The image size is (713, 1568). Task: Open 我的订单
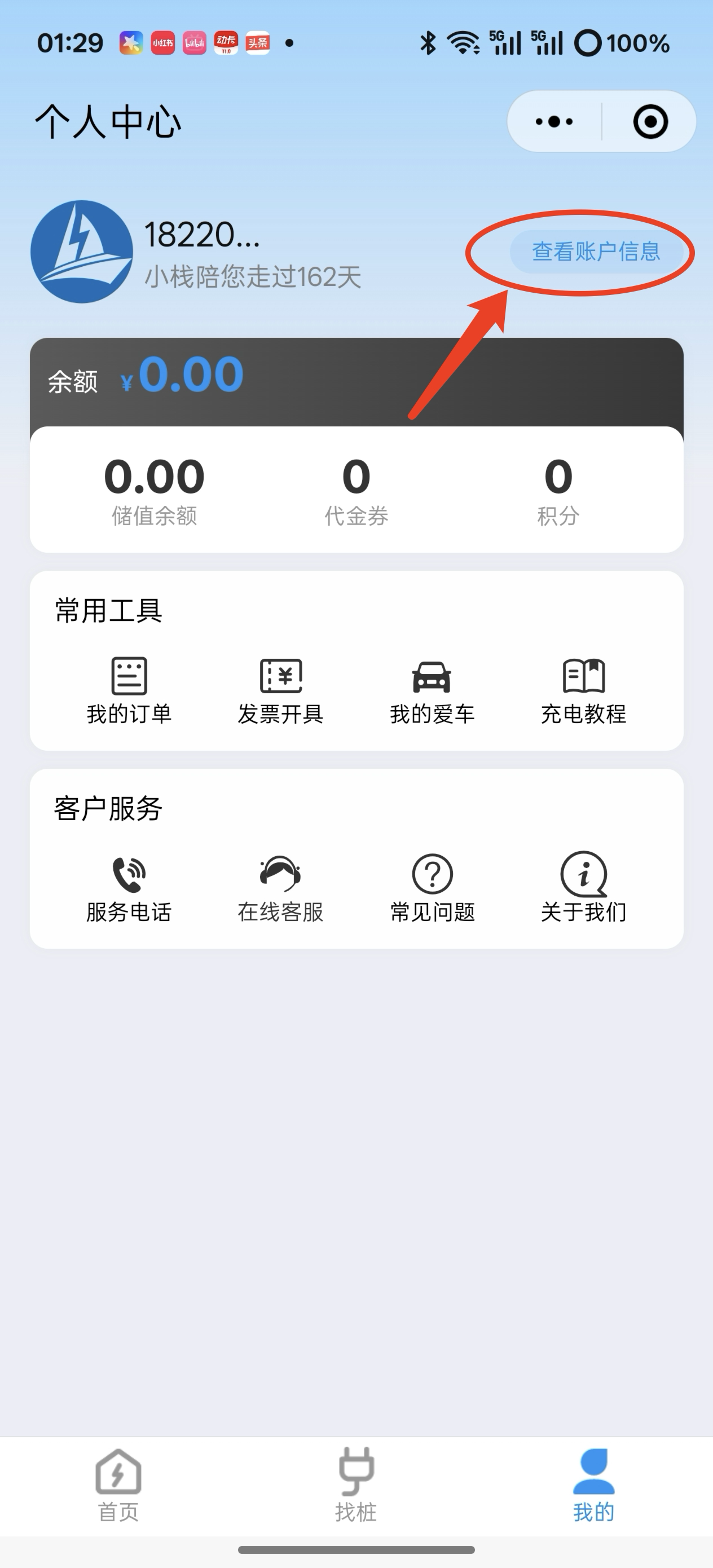(x=129, y=691)
